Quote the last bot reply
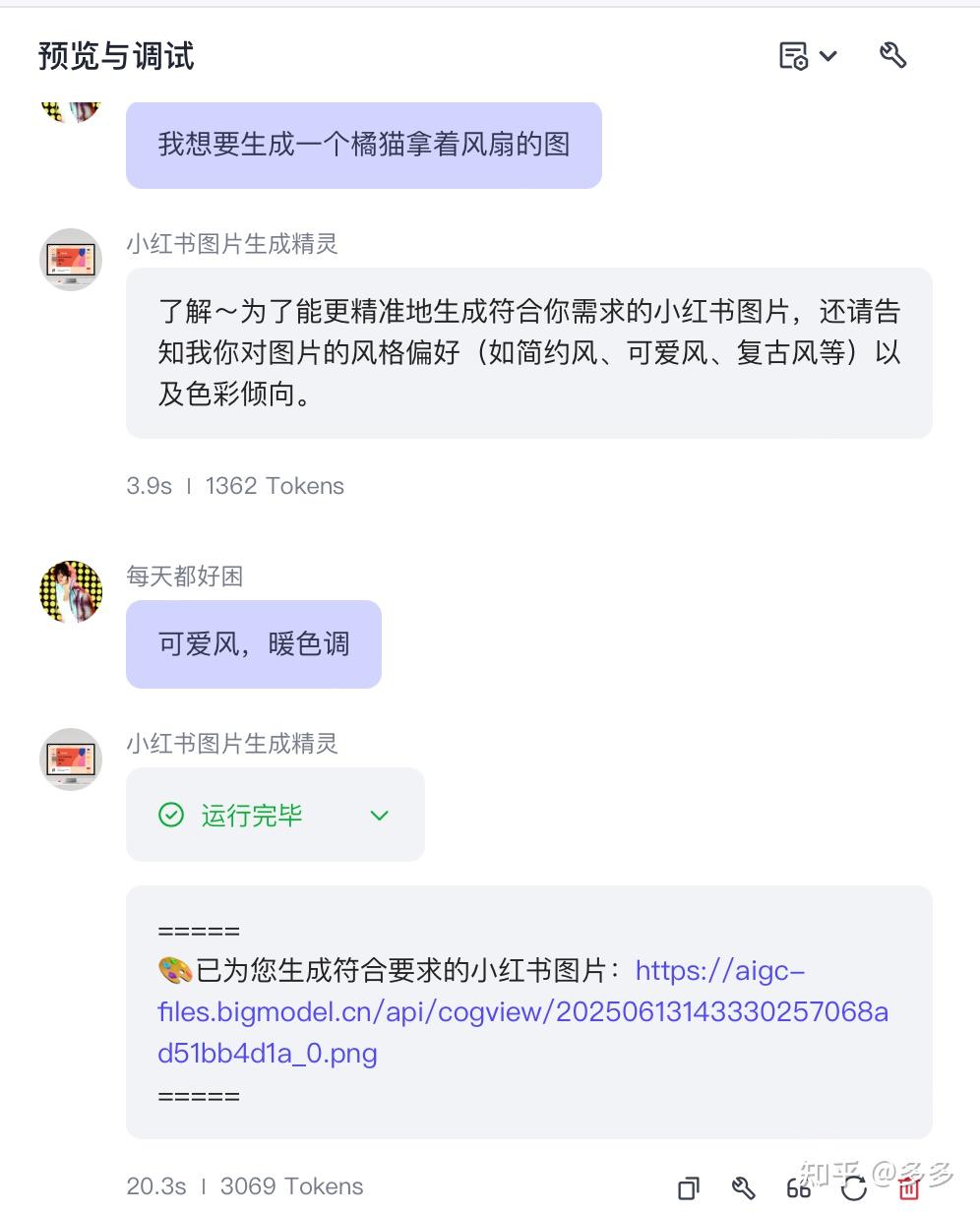 (x=798, y=1188)
